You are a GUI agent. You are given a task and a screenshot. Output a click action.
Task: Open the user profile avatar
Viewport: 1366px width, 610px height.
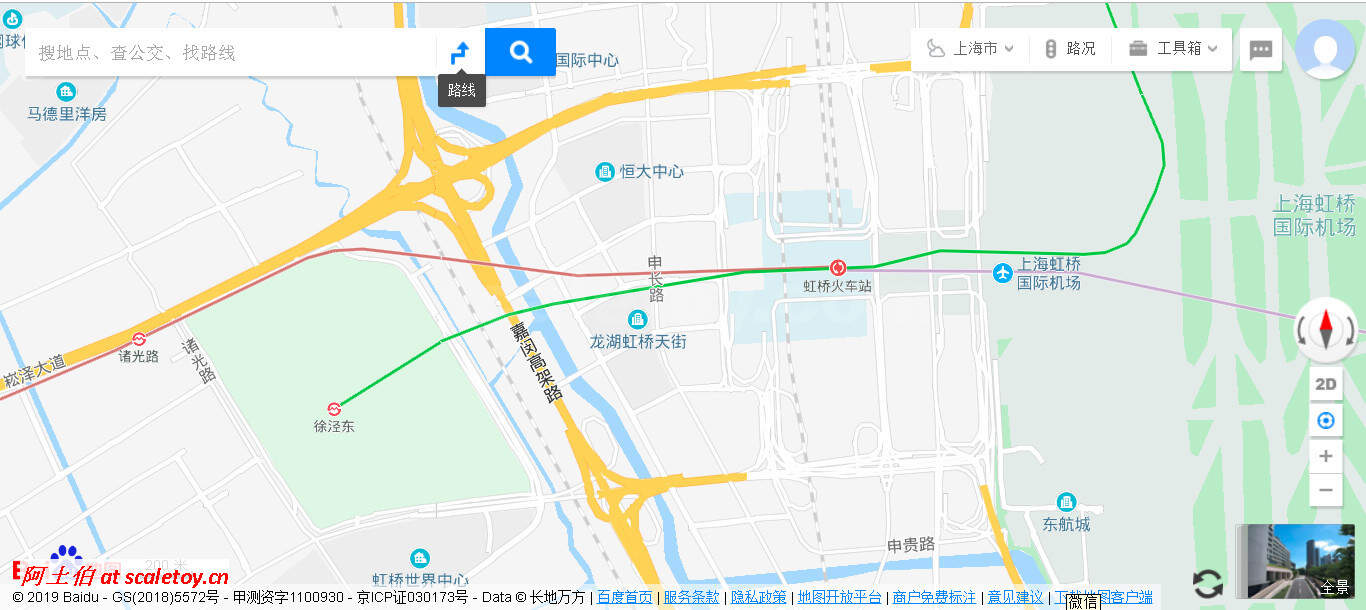pyautogui.click(x=1325, y=49)
